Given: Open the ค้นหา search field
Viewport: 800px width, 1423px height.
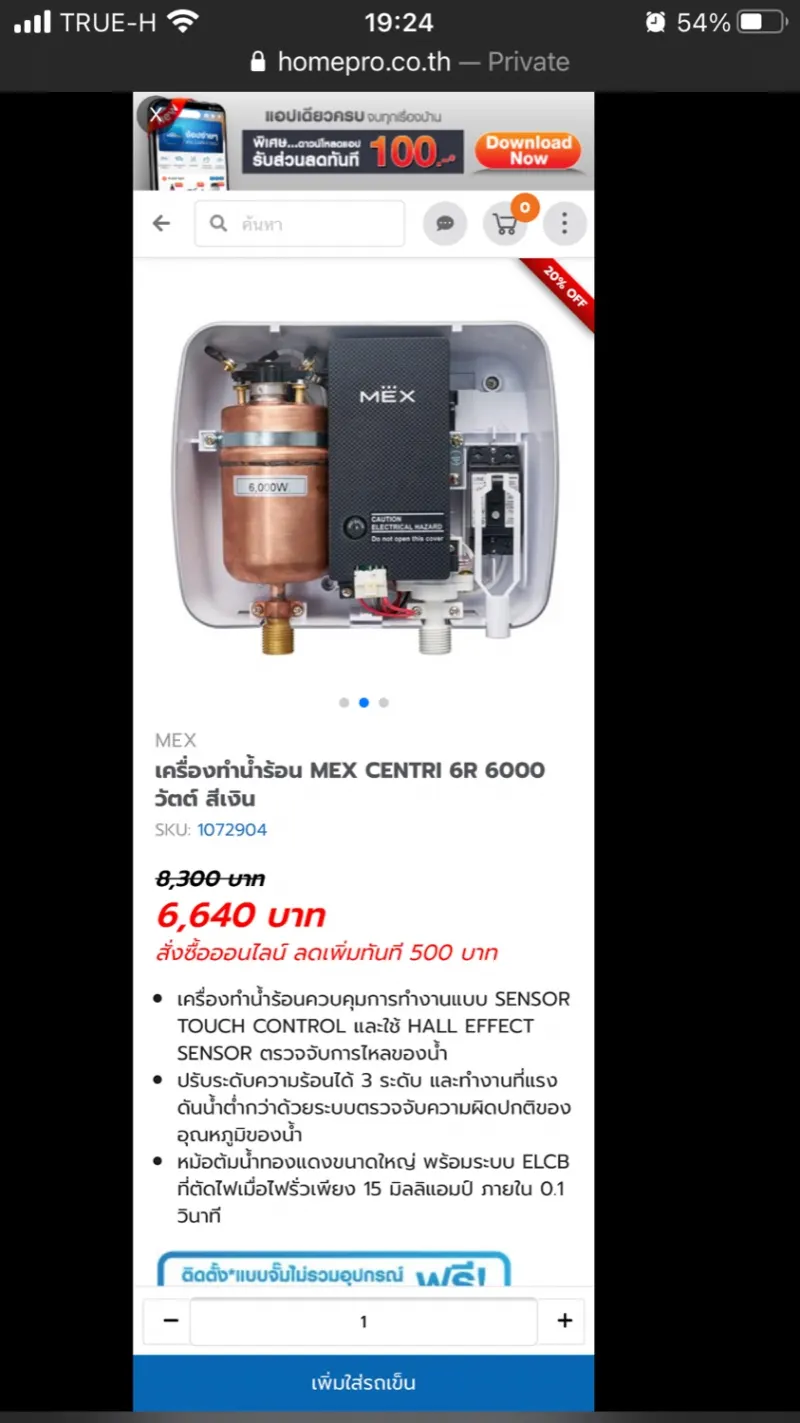Looking at the screenshot, I should point(300,224).
